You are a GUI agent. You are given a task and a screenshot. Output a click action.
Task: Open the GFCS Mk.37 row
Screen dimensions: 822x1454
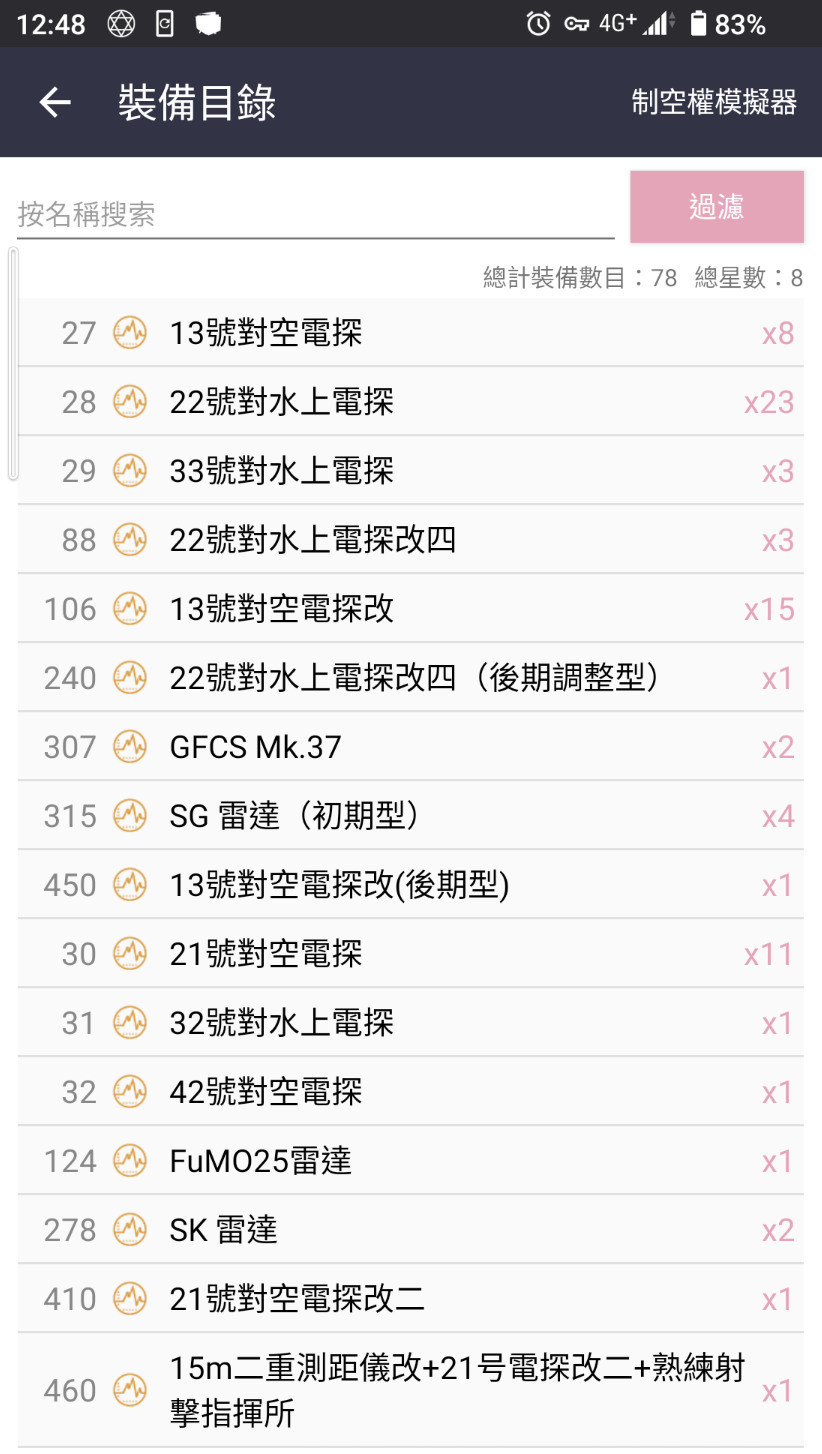click(410, 747)
